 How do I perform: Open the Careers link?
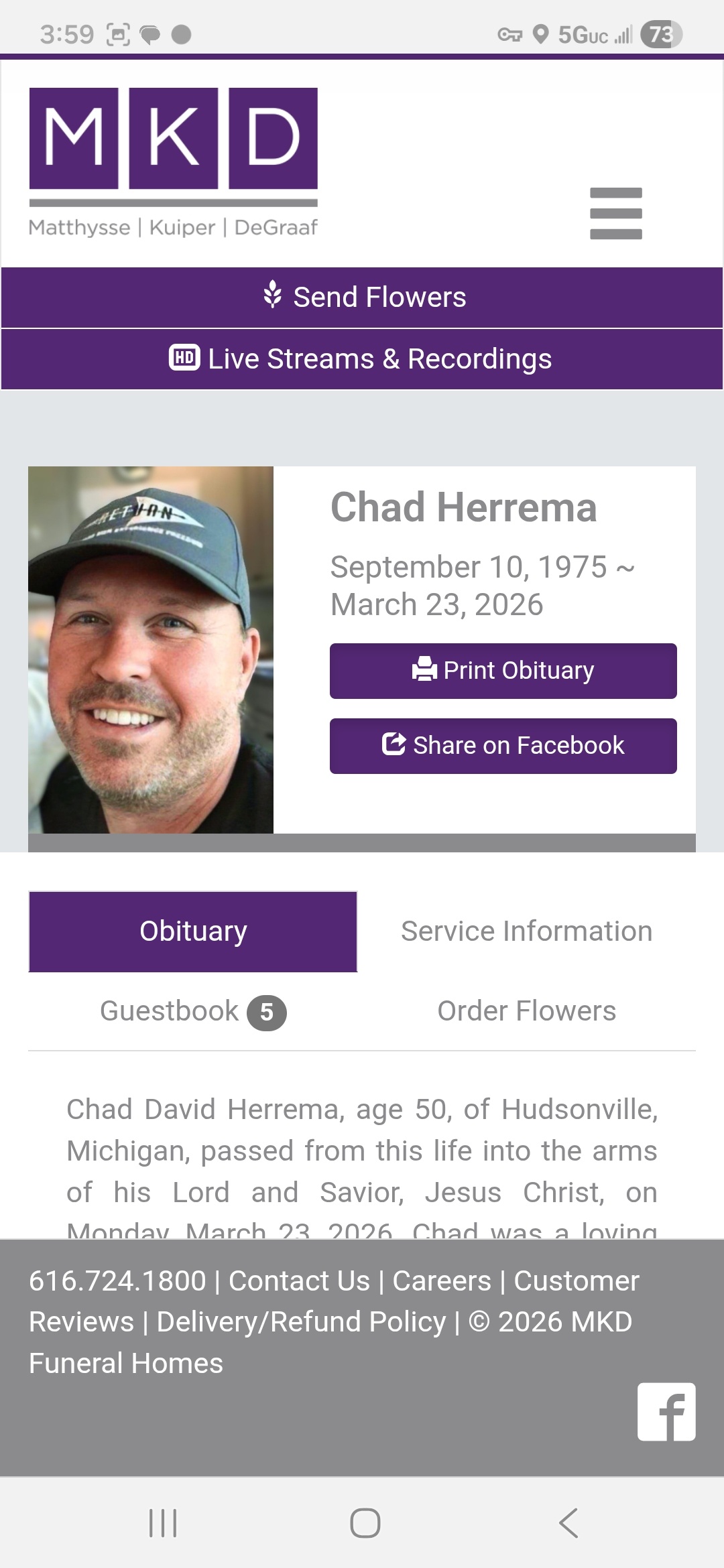tap(441, 1281)
